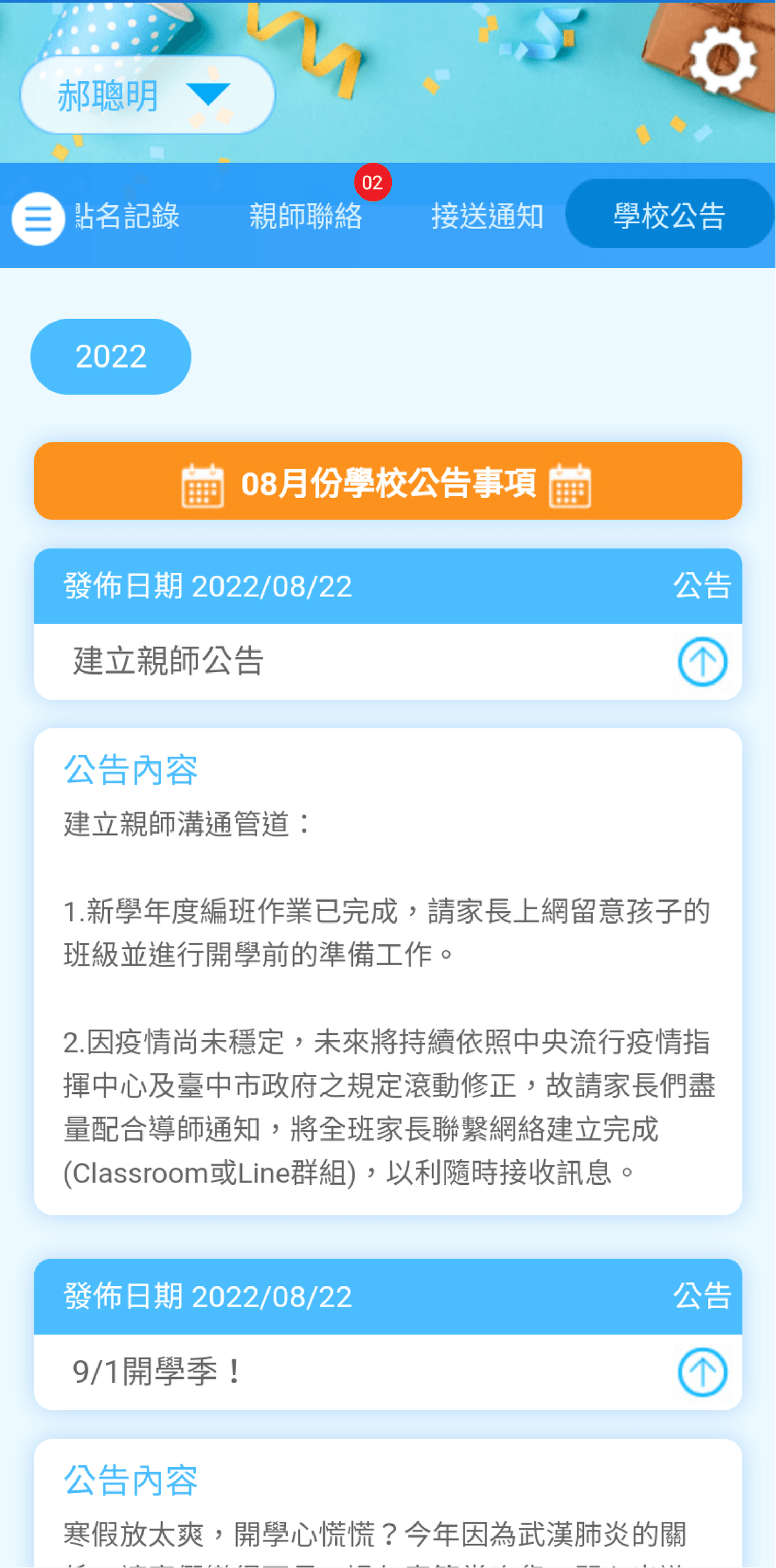This screenshot has width=776, height=1568.
Task: Switch to the 點名記錄 tab
Action: click(128, 216)
